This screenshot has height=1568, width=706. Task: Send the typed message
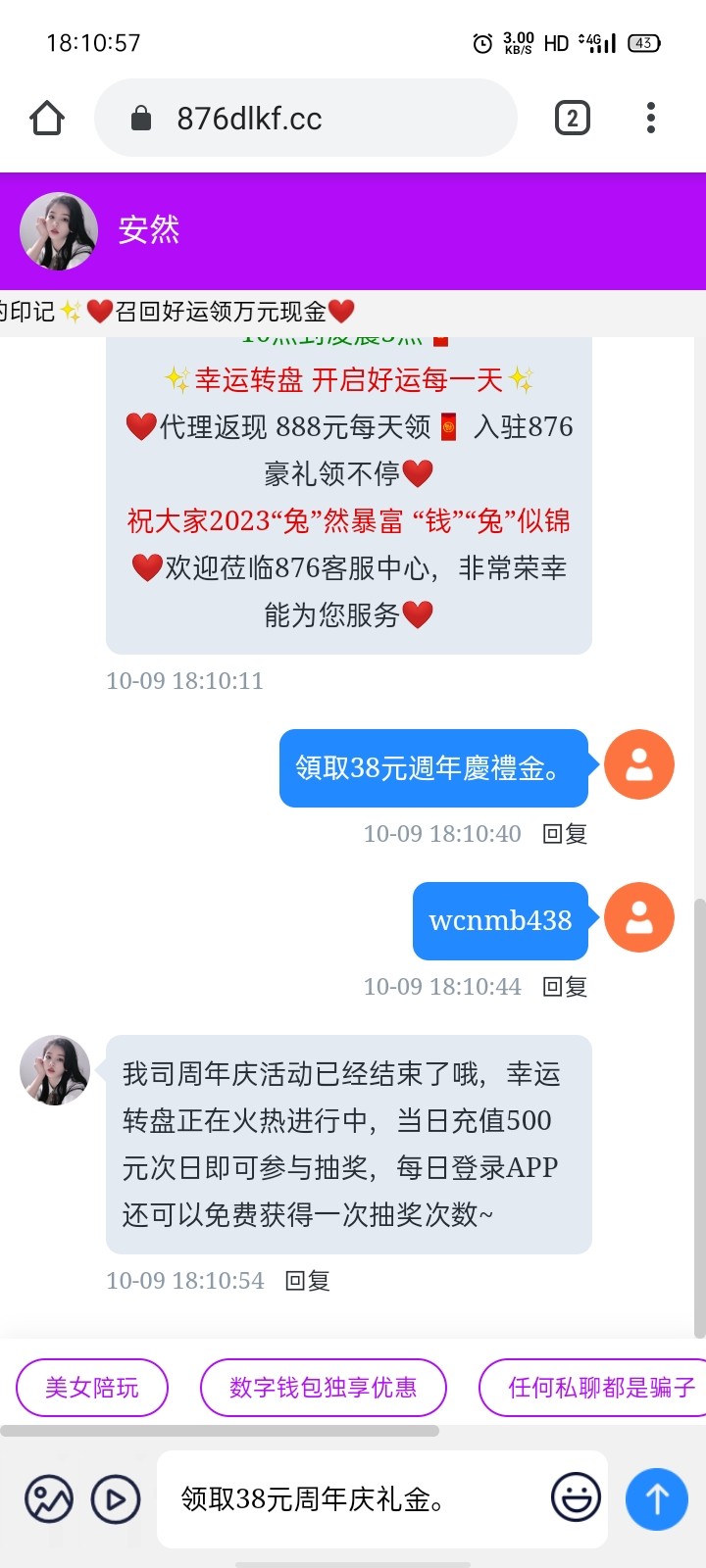click(657, 1498)
